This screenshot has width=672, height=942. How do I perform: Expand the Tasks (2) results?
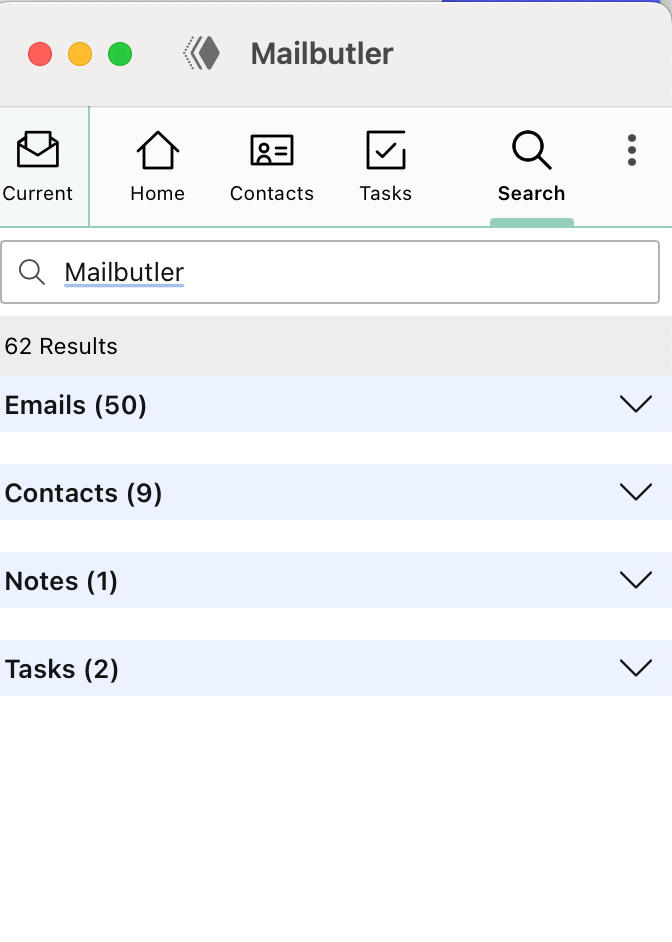point(336,668)
